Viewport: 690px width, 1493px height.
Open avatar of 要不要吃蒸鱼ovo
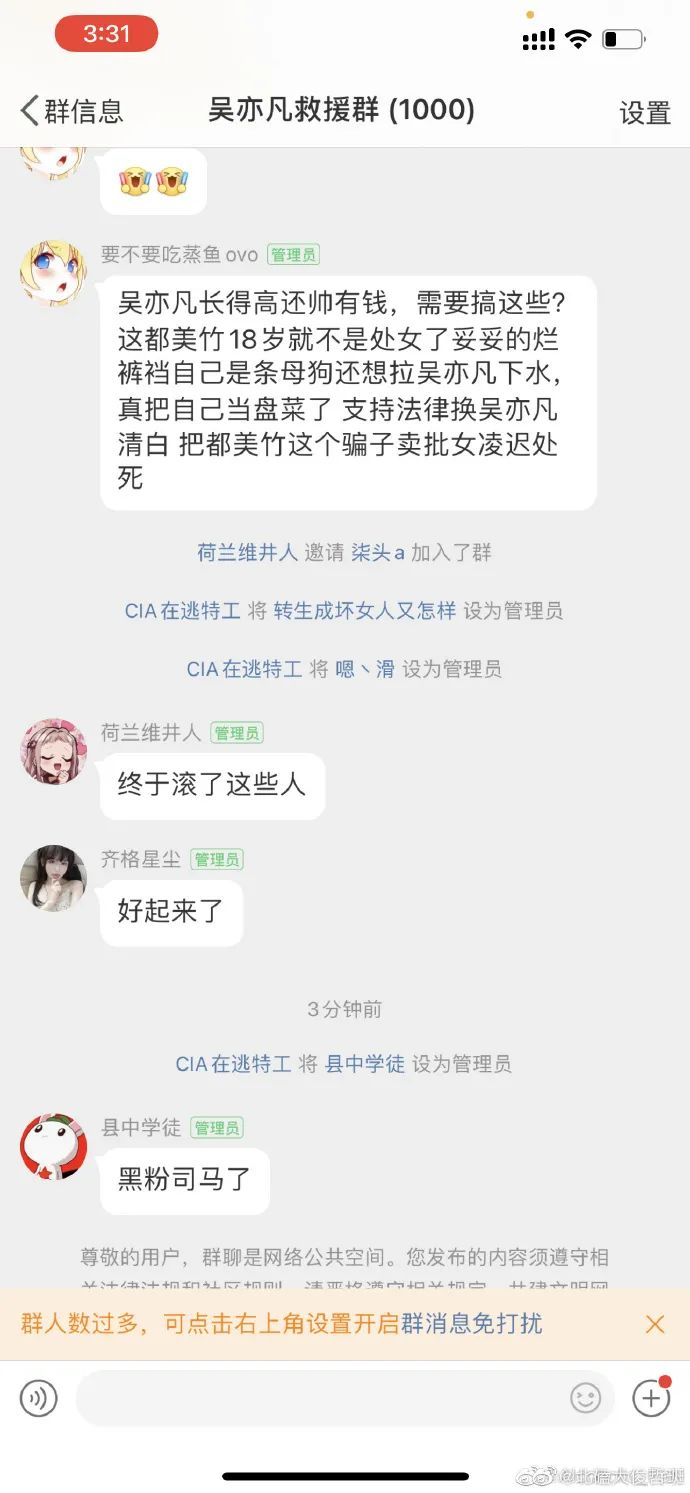click(x=53, y=272)
